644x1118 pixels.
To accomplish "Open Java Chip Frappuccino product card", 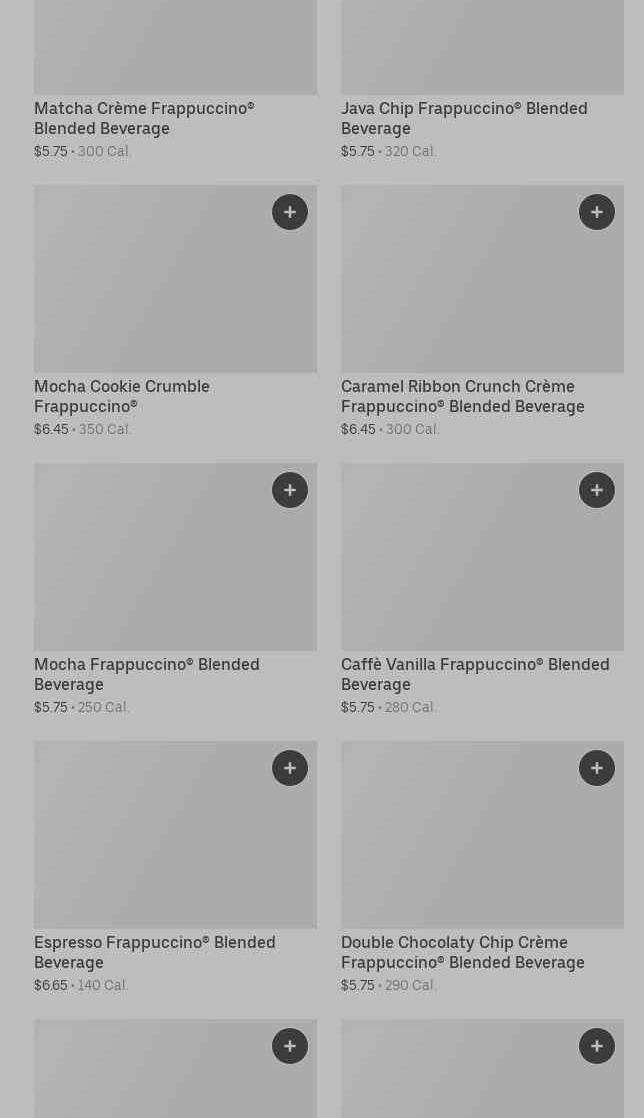I will point(463,118).
